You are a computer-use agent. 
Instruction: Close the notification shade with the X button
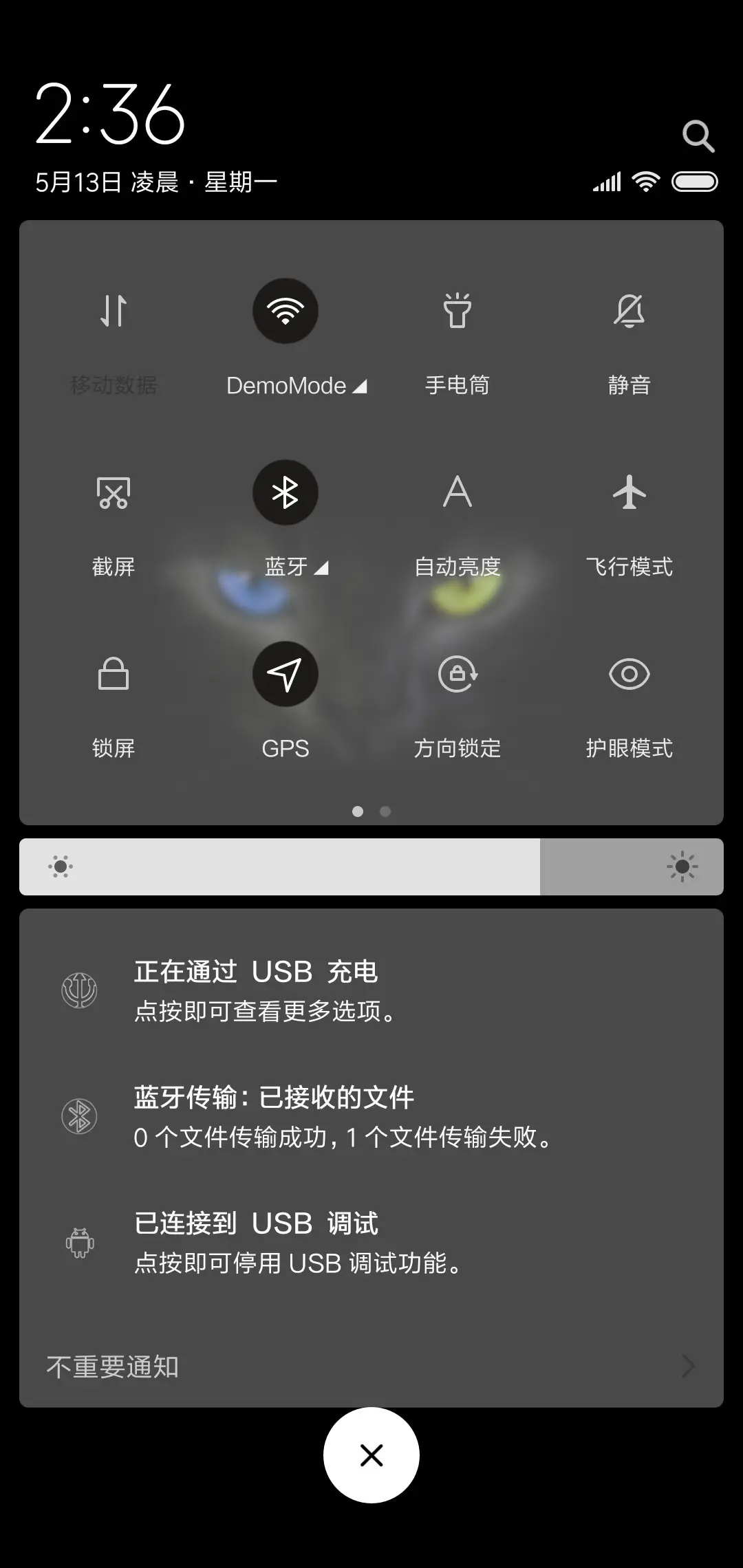[x=371, y=1455]
